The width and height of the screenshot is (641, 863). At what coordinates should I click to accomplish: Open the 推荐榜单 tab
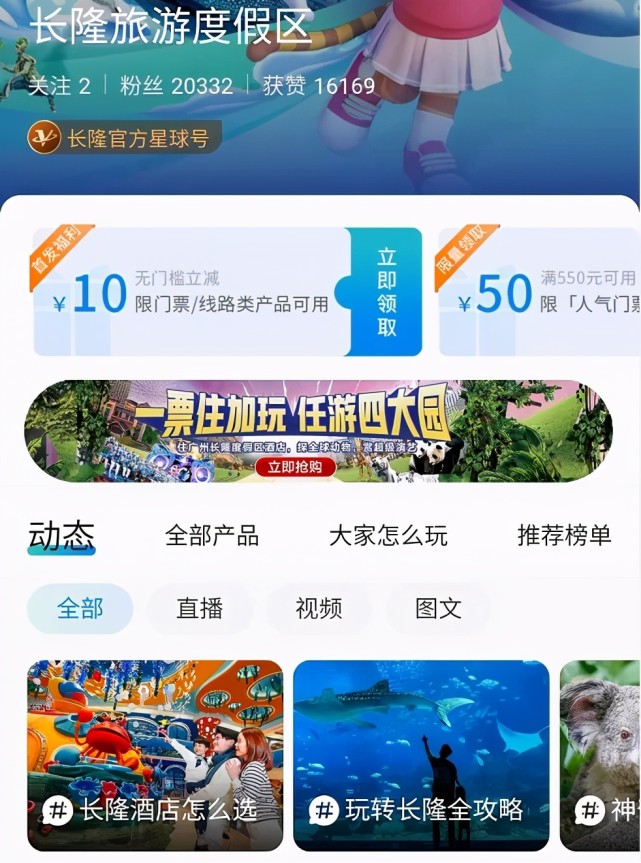pos(564,536)
